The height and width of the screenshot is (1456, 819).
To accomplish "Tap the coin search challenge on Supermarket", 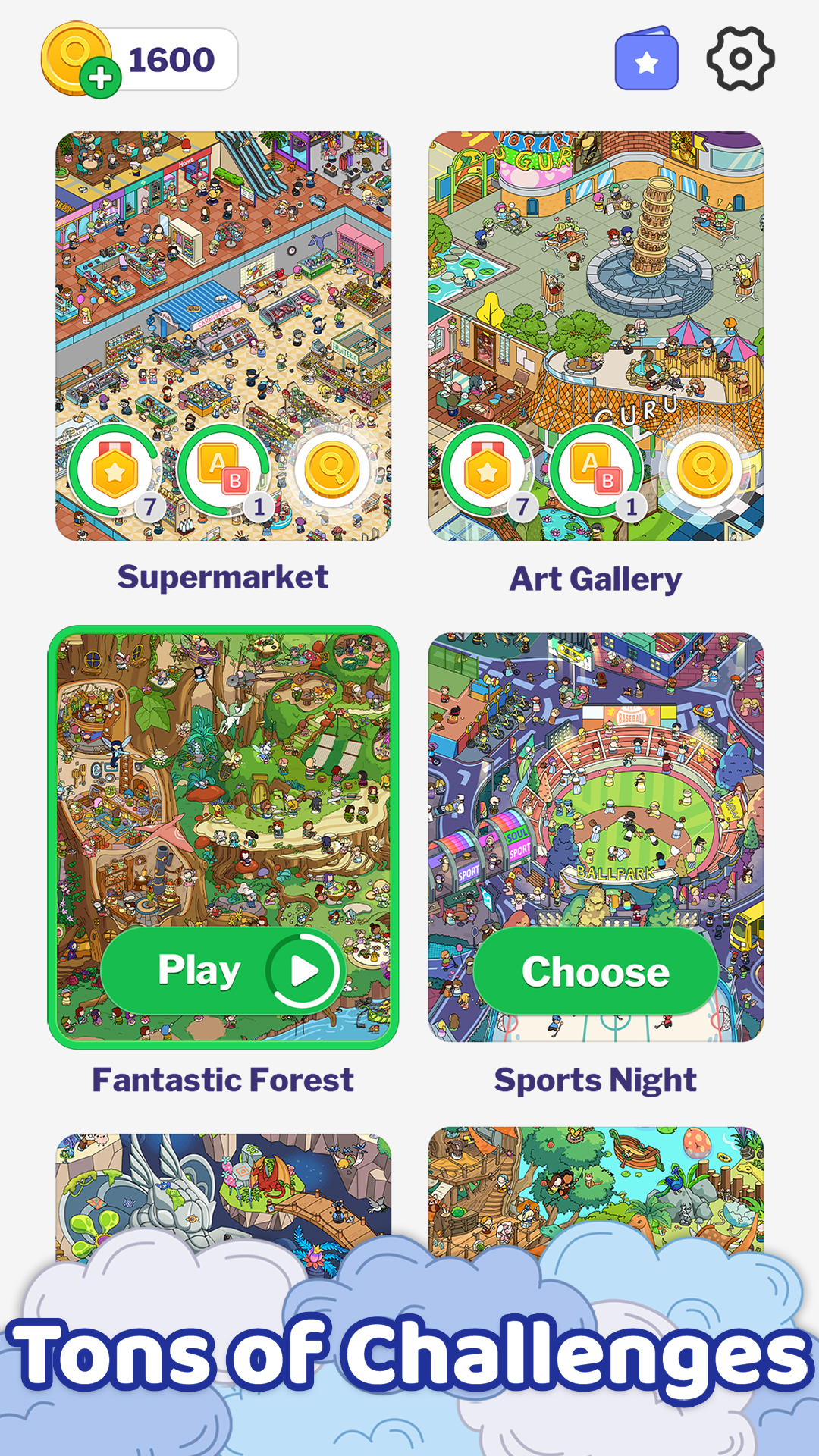I will point(332,469).
